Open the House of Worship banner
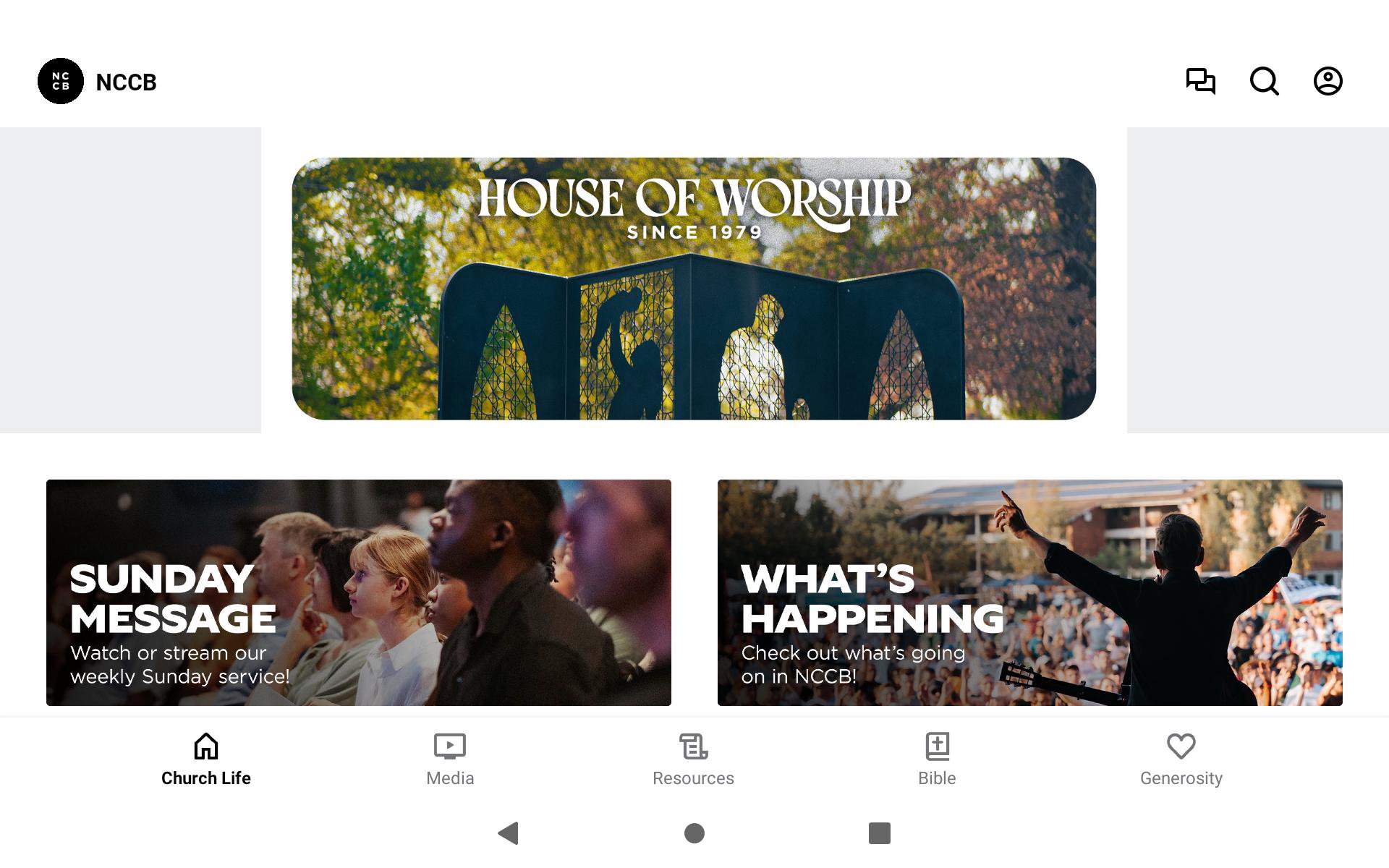1389x868 pixels. tap(694, 289)
